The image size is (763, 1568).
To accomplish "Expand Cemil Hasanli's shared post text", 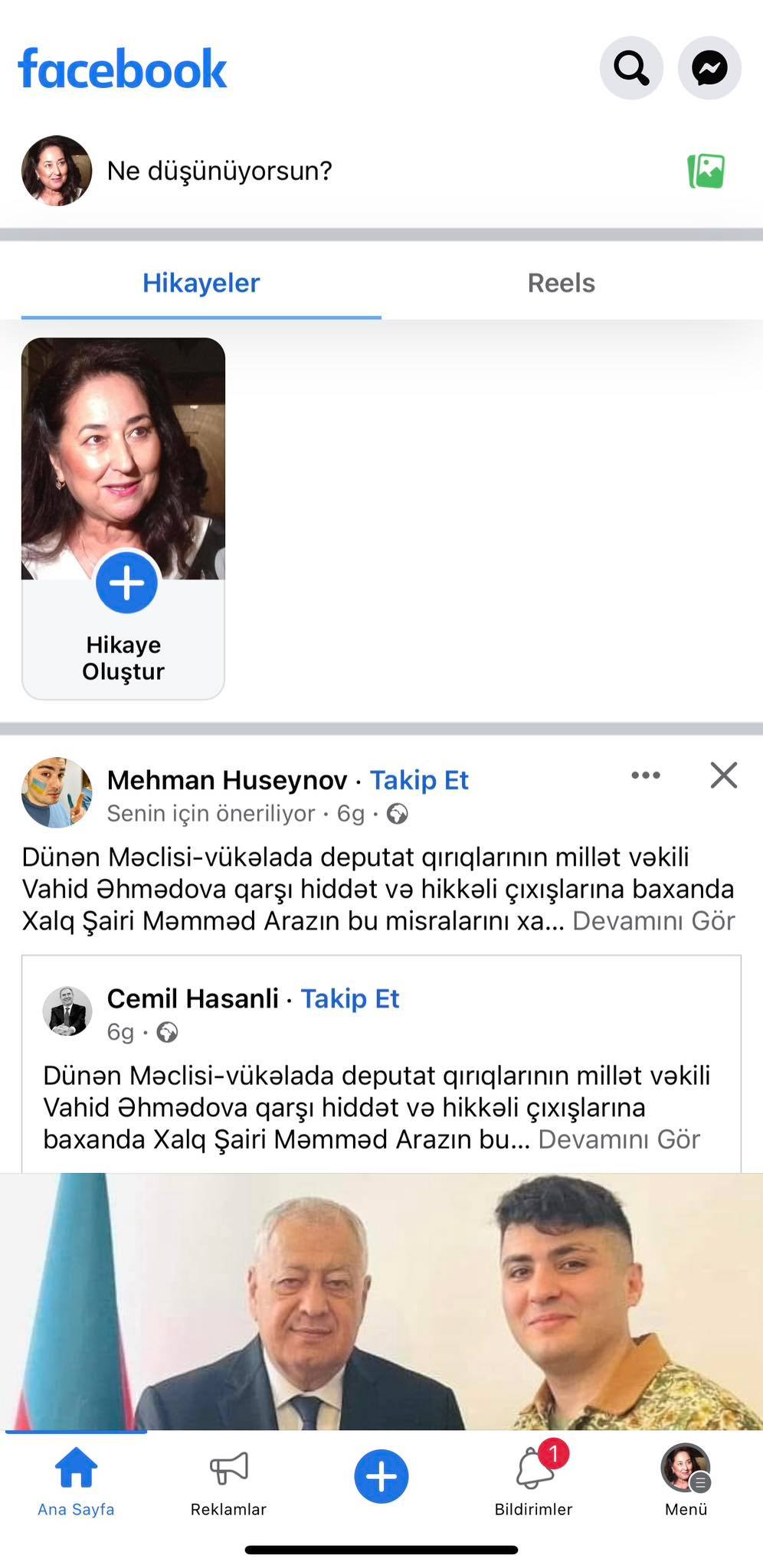I will tap(619, 1140).
